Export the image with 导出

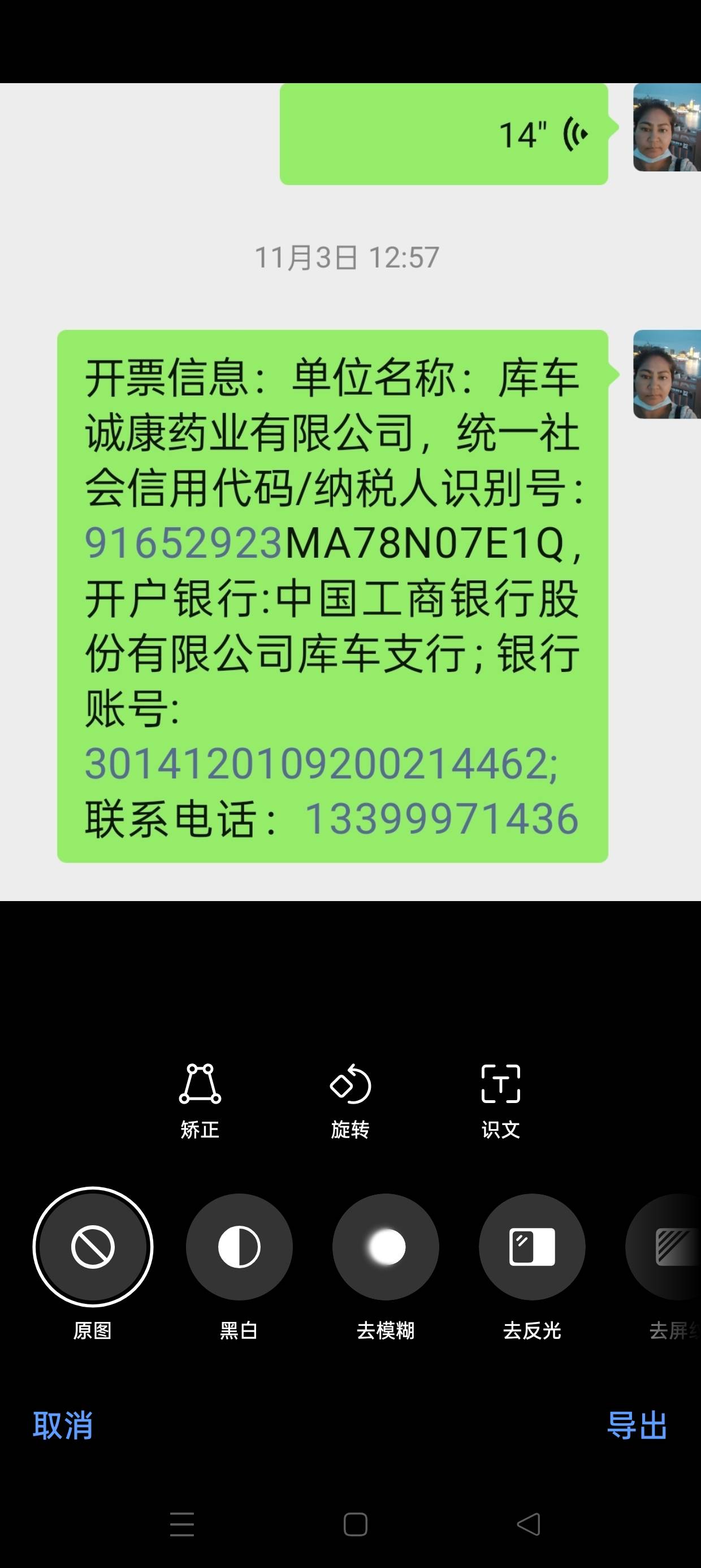(x=637, y=1425)
